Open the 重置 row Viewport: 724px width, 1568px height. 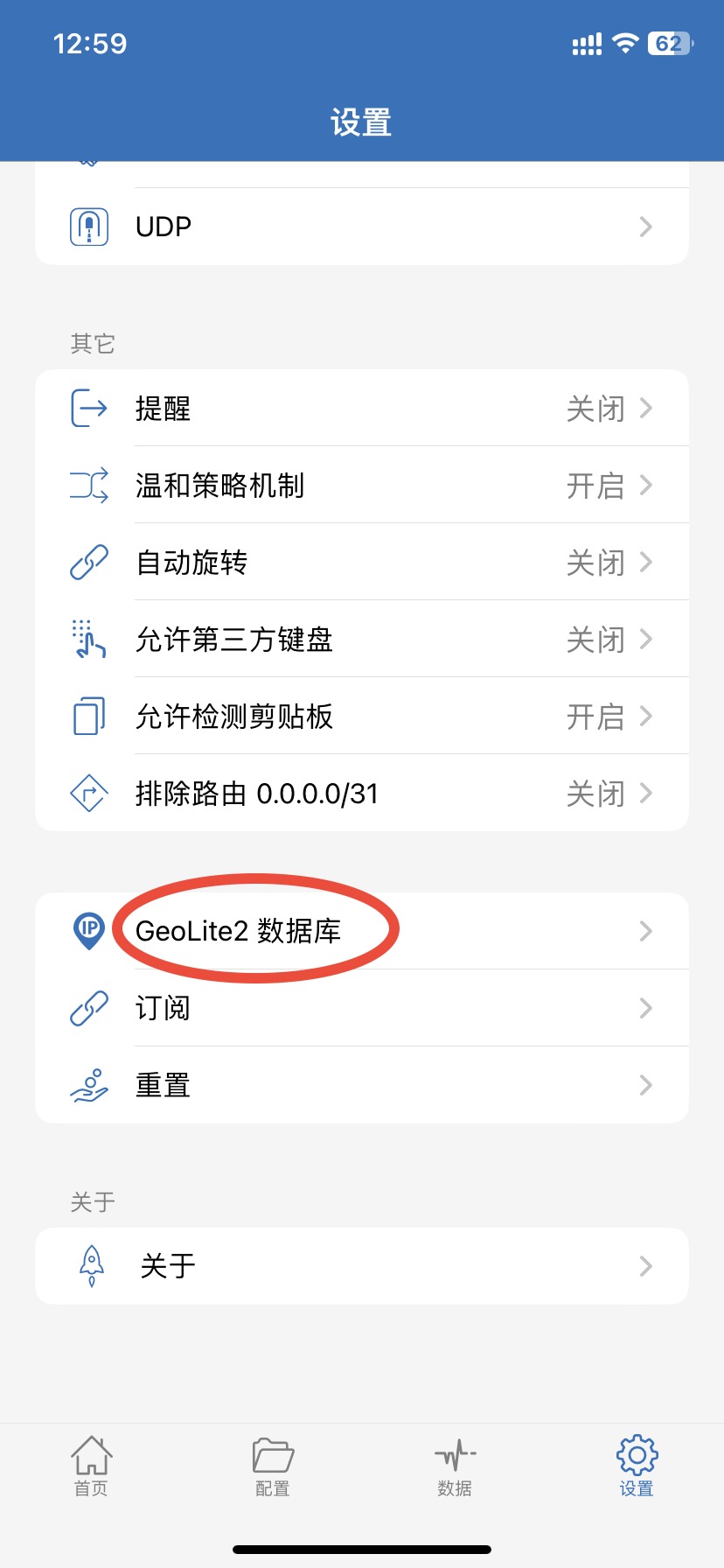pyautogui.click(x=361, y=1085)
